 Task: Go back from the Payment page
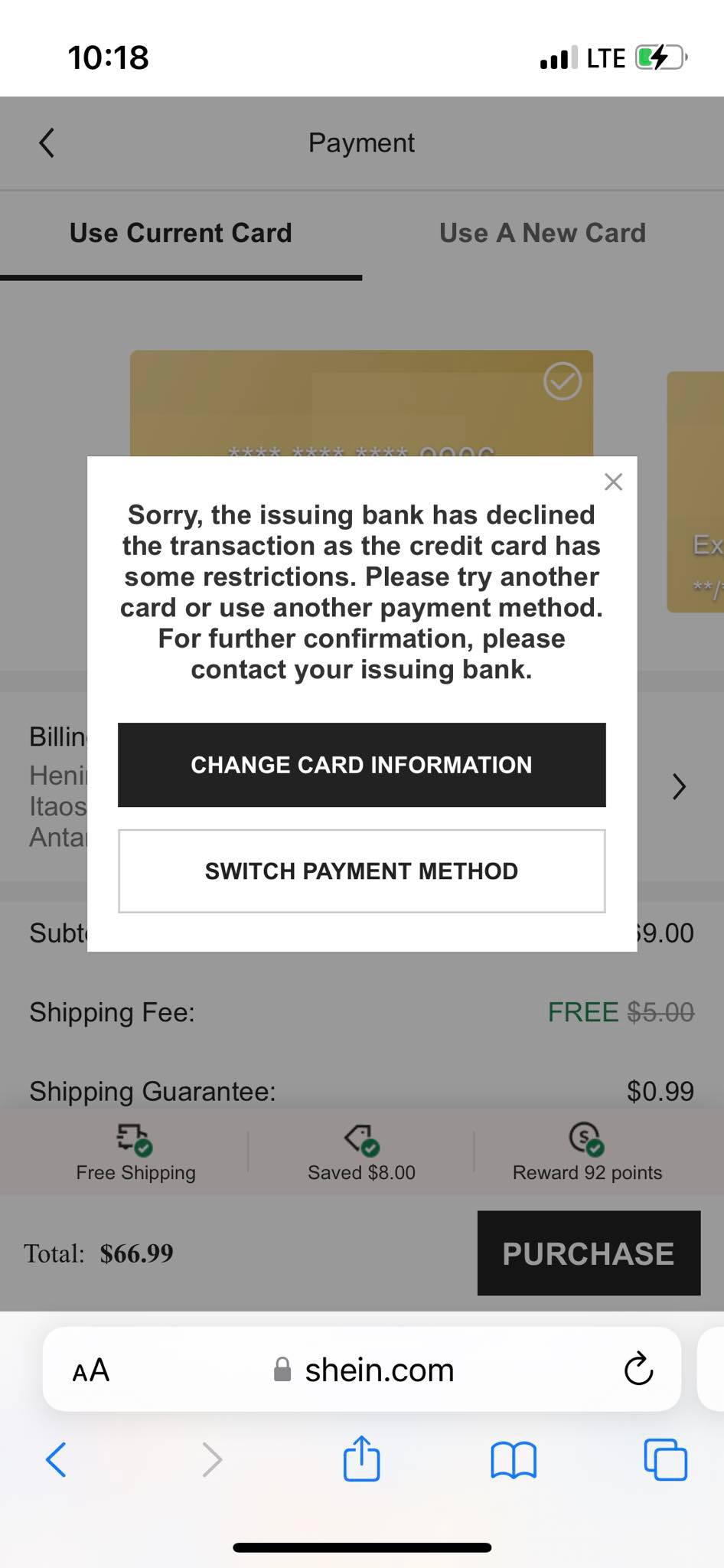[47, 142]
